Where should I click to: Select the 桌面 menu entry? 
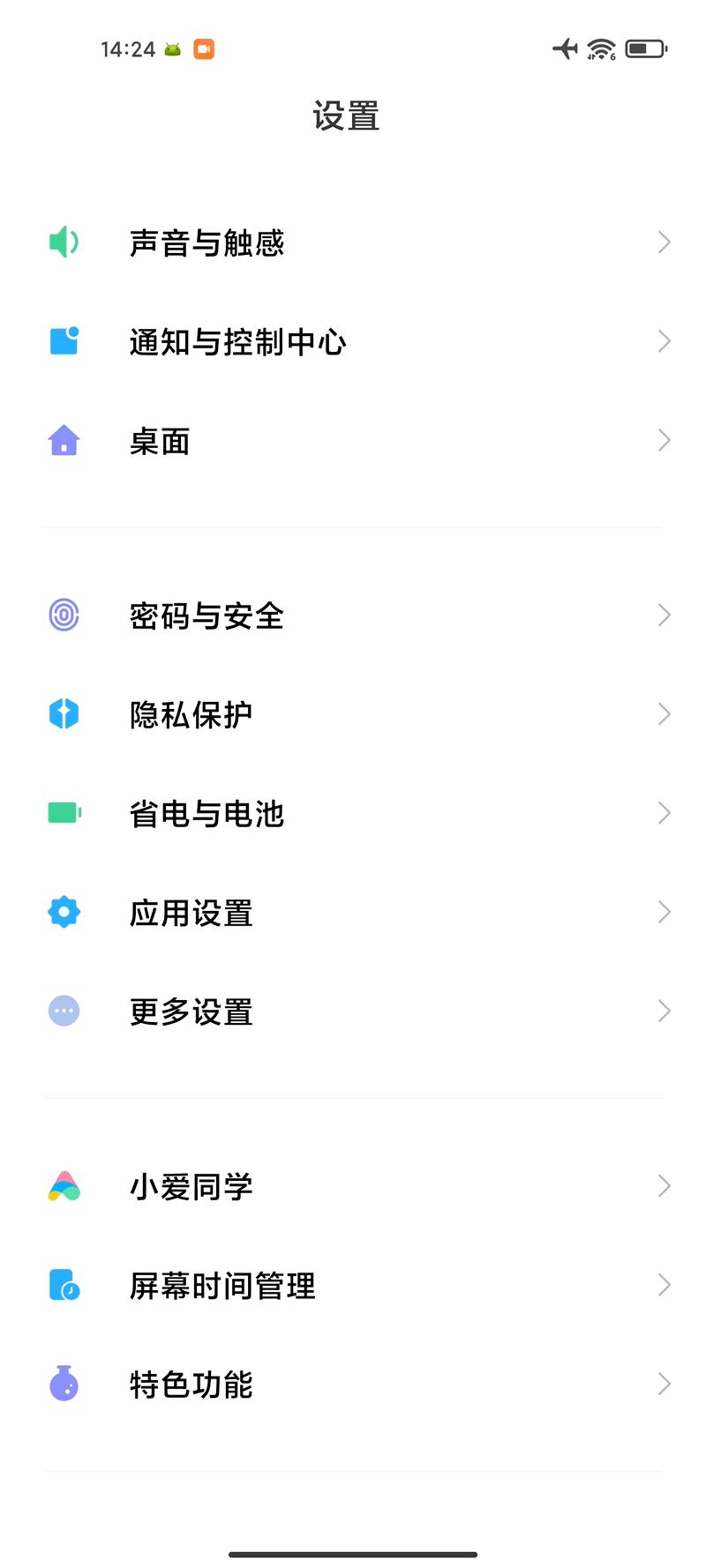point(353,440)
